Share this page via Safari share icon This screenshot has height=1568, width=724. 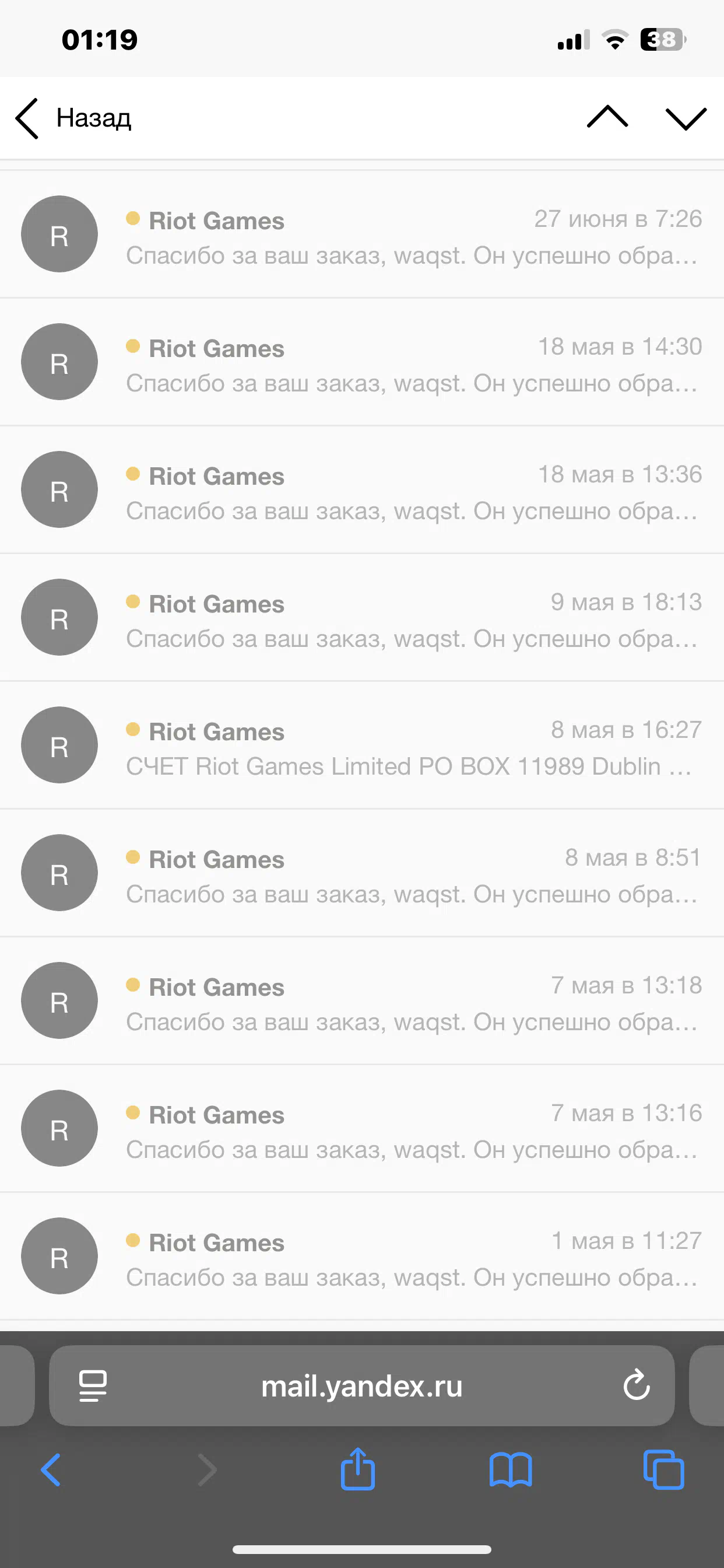pyautogui.click(x=358, y=1468)
